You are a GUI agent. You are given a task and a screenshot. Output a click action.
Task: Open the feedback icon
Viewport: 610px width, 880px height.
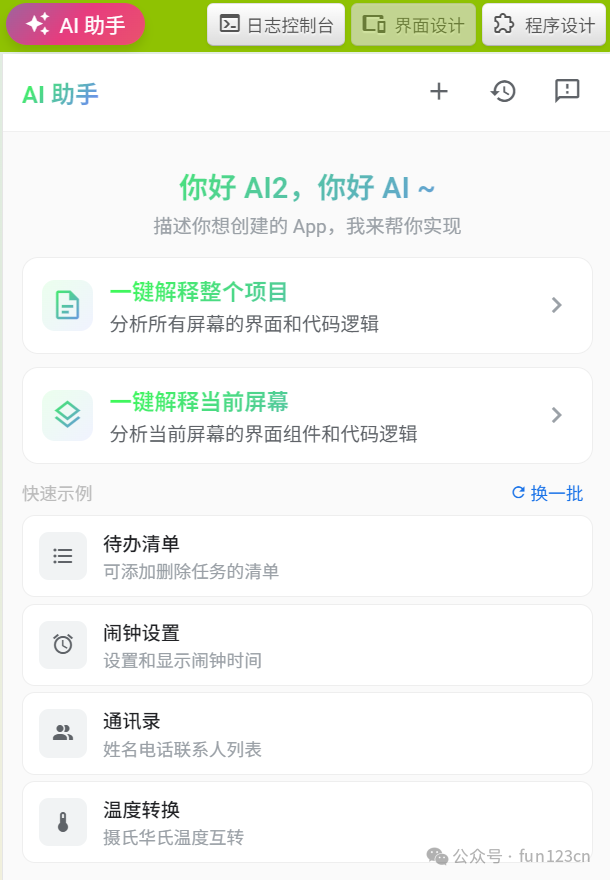coord(567,91)
